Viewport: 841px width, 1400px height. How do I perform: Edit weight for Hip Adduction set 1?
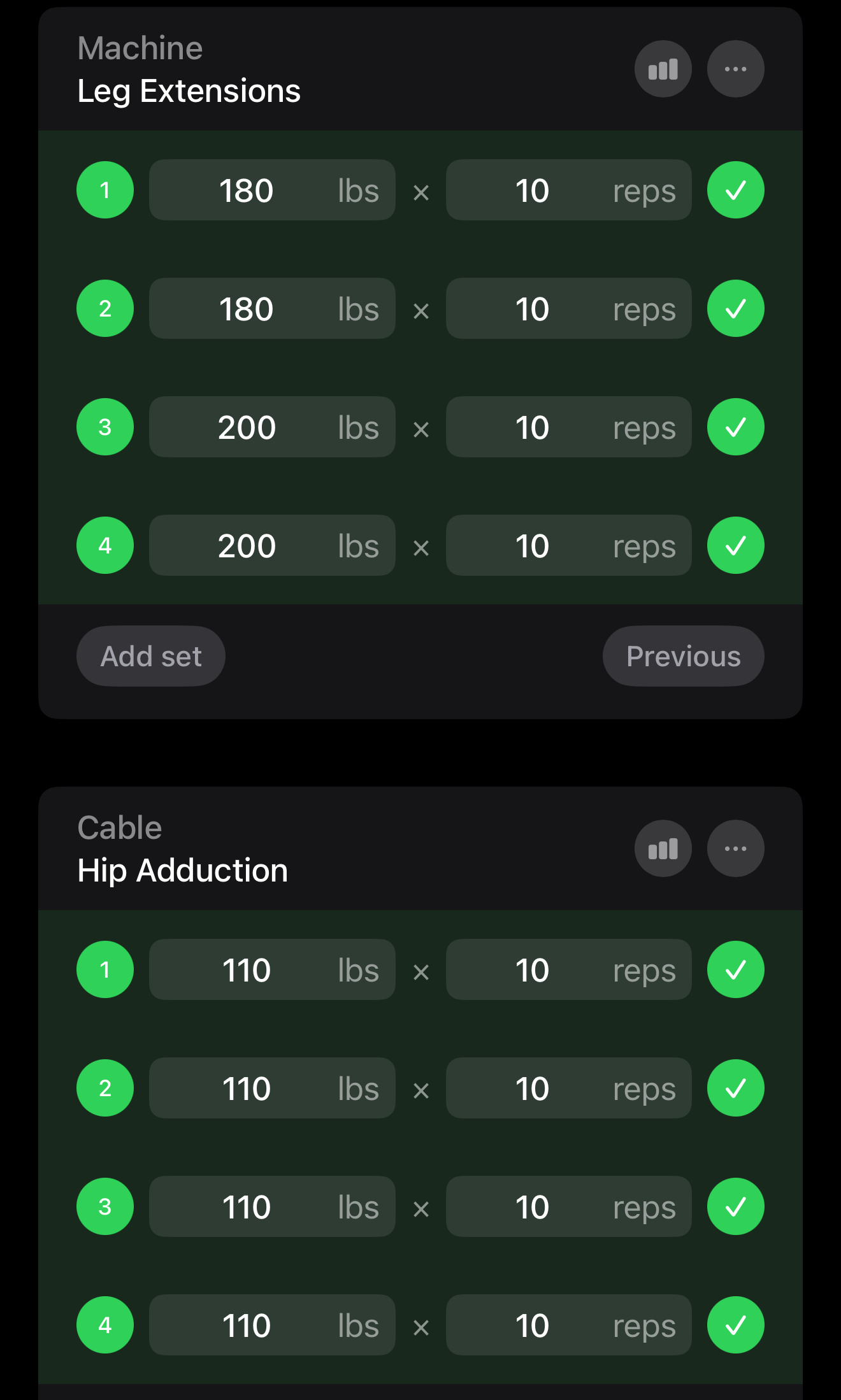tap(272, 969)
